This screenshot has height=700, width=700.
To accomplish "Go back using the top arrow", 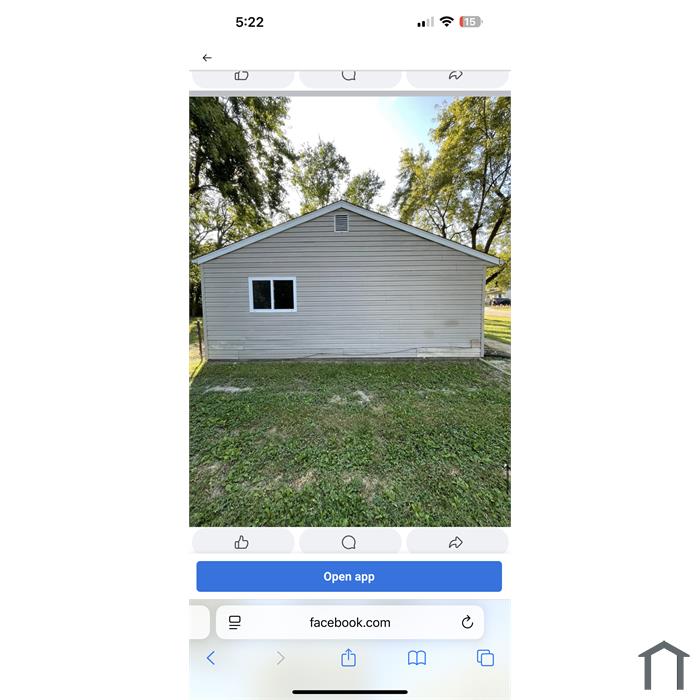I will pos(207,58).
